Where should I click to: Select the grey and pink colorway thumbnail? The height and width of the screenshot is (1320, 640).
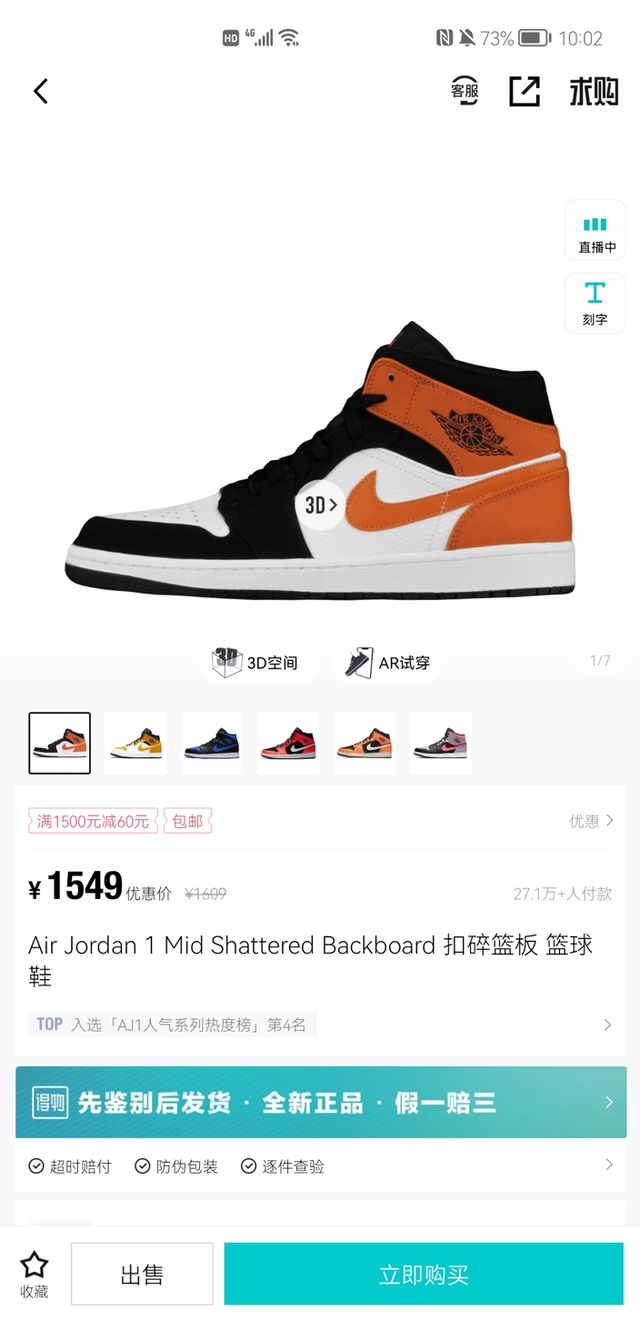440,743
